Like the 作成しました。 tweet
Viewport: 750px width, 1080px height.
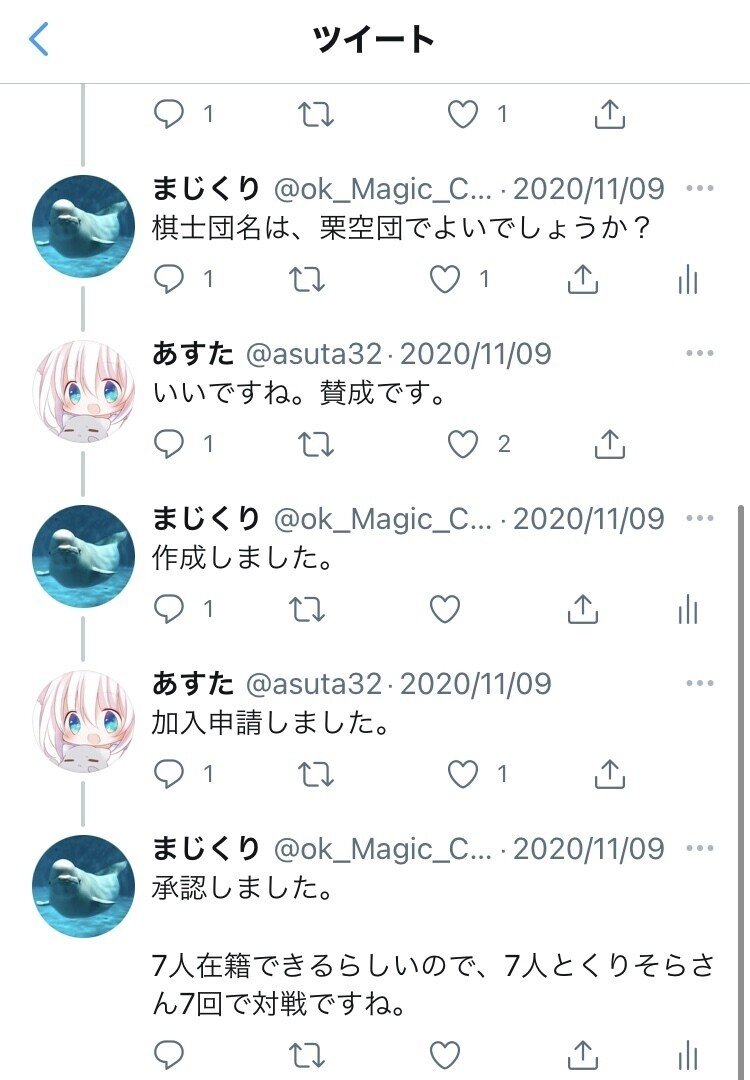(x=444, y=609)
